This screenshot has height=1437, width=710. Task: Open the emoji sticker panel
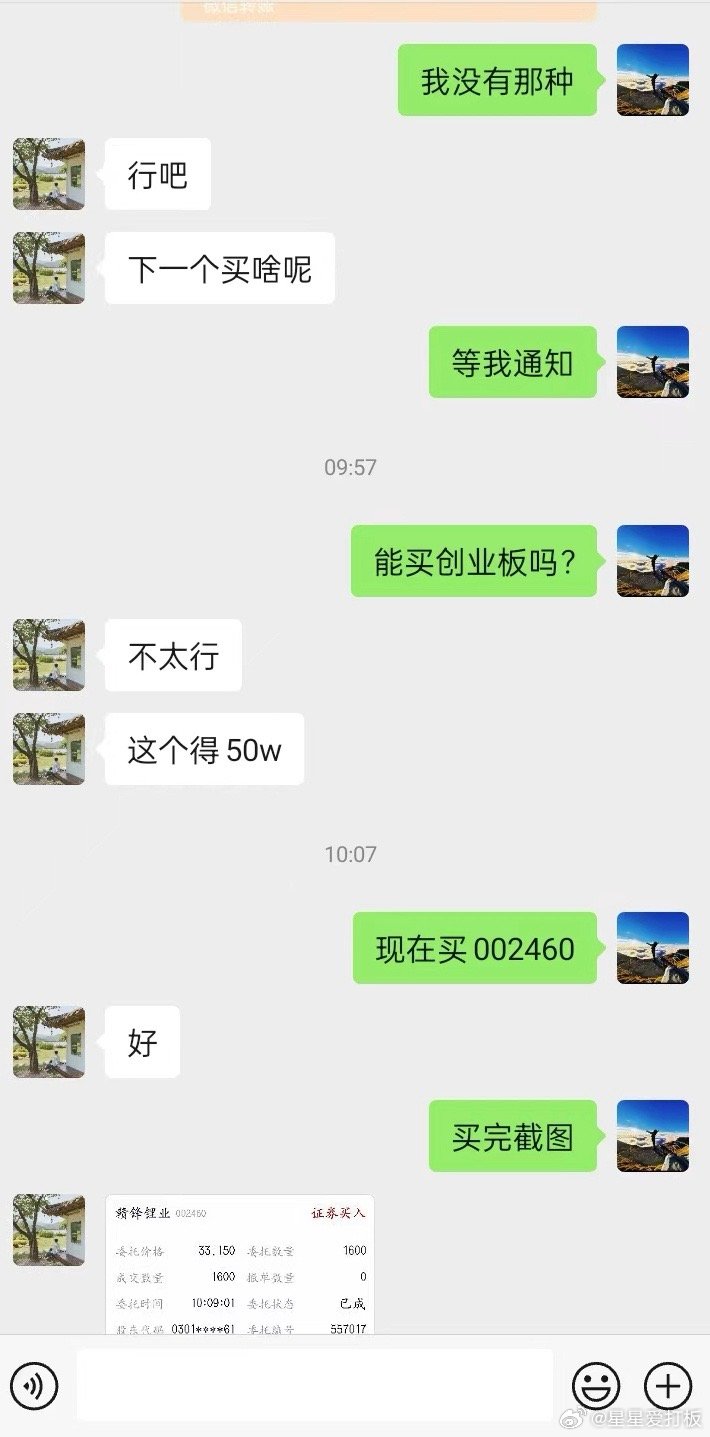[x=596, y=1386]
